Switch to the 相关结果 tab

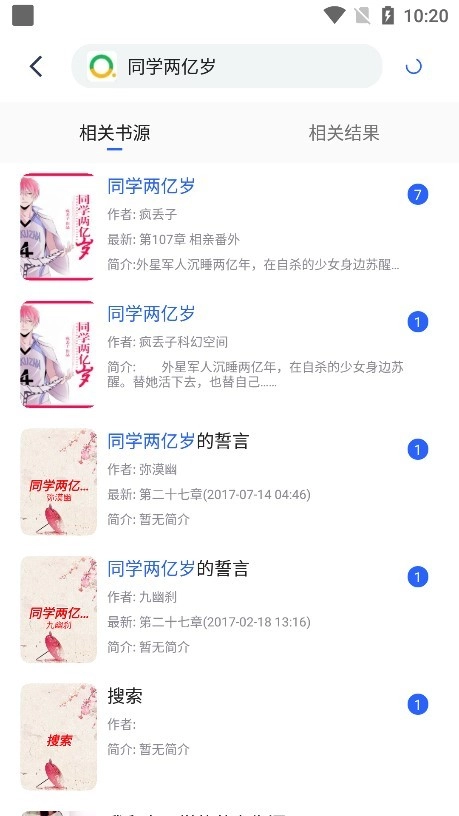344,133
